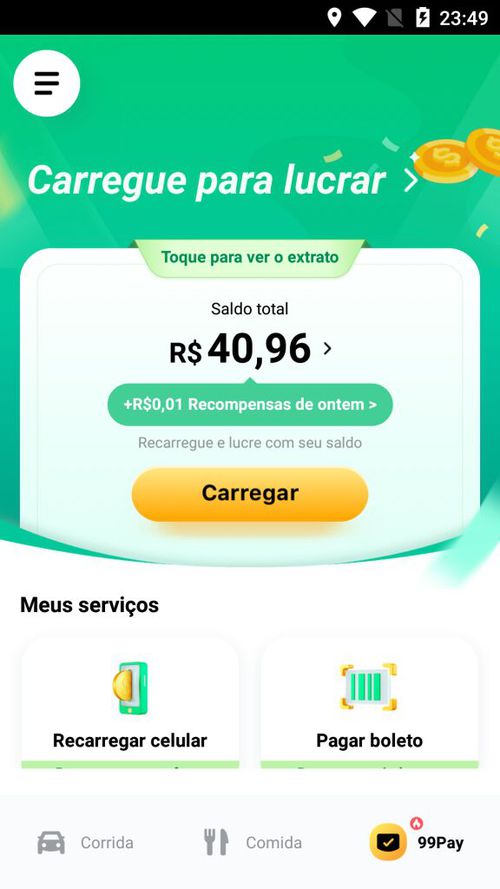Open the Recarregar celular service
500x889 pixels.
(x=130, y=703)
